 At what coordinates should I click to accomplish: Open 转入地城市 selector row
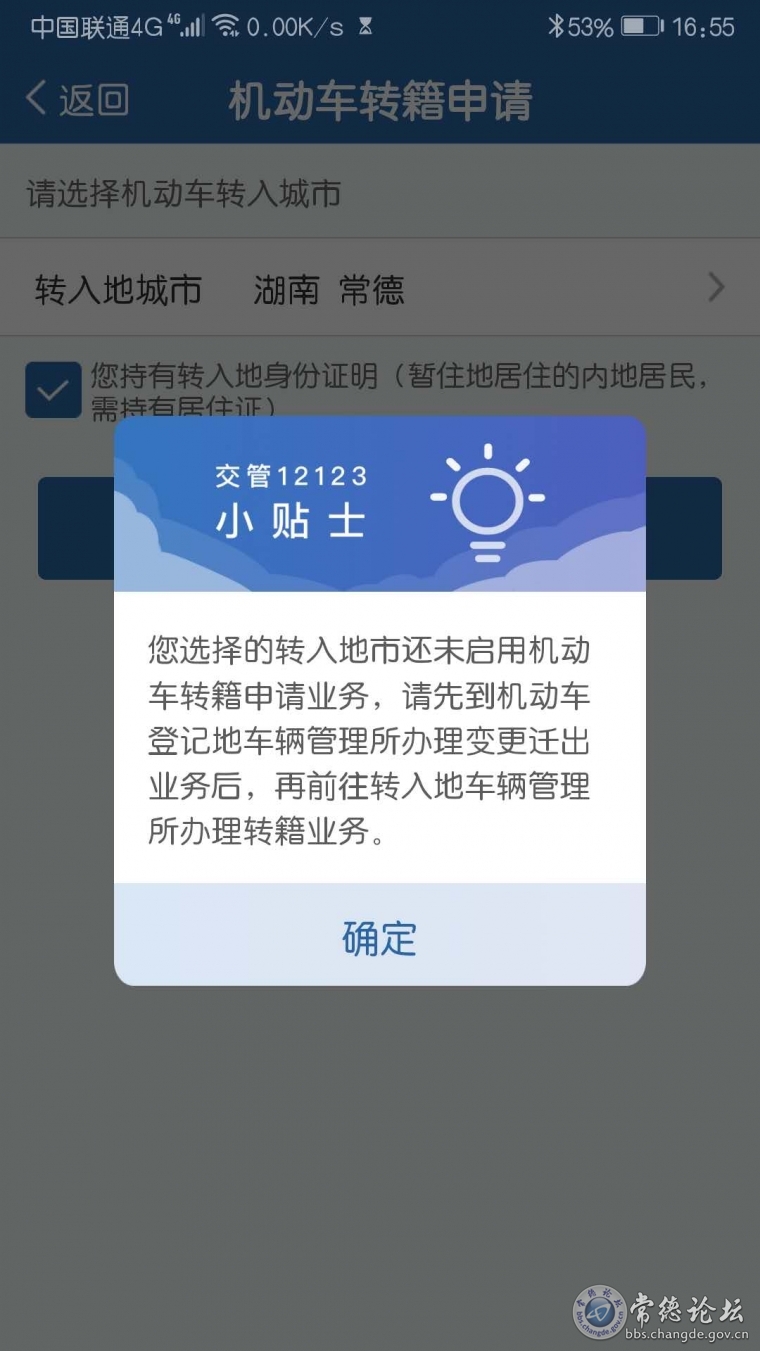[379, 289]
